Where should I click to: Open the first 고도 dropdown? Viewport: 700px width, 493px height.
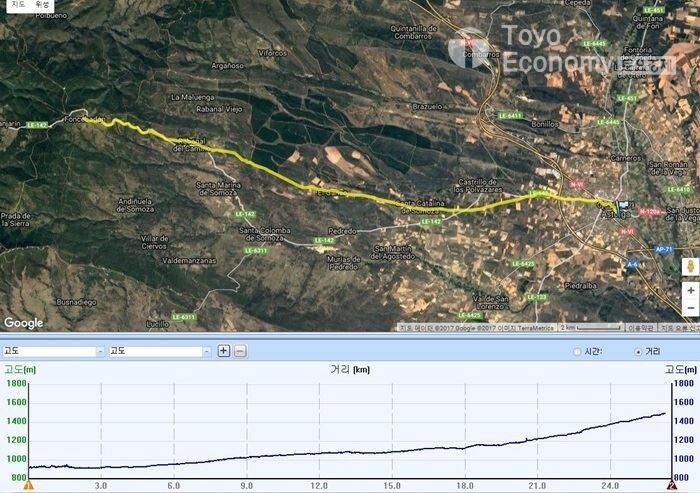(98, 351)
